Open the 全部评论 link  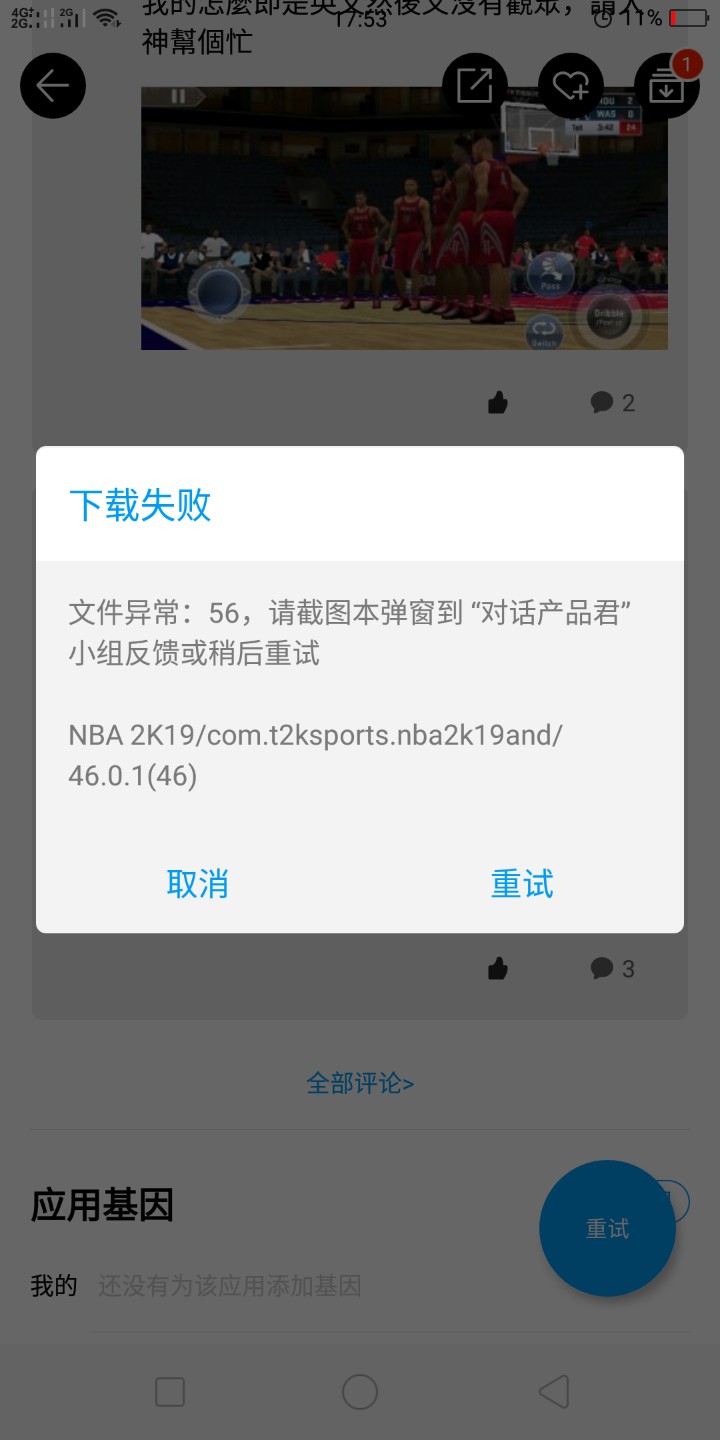tap(360, 1083)
